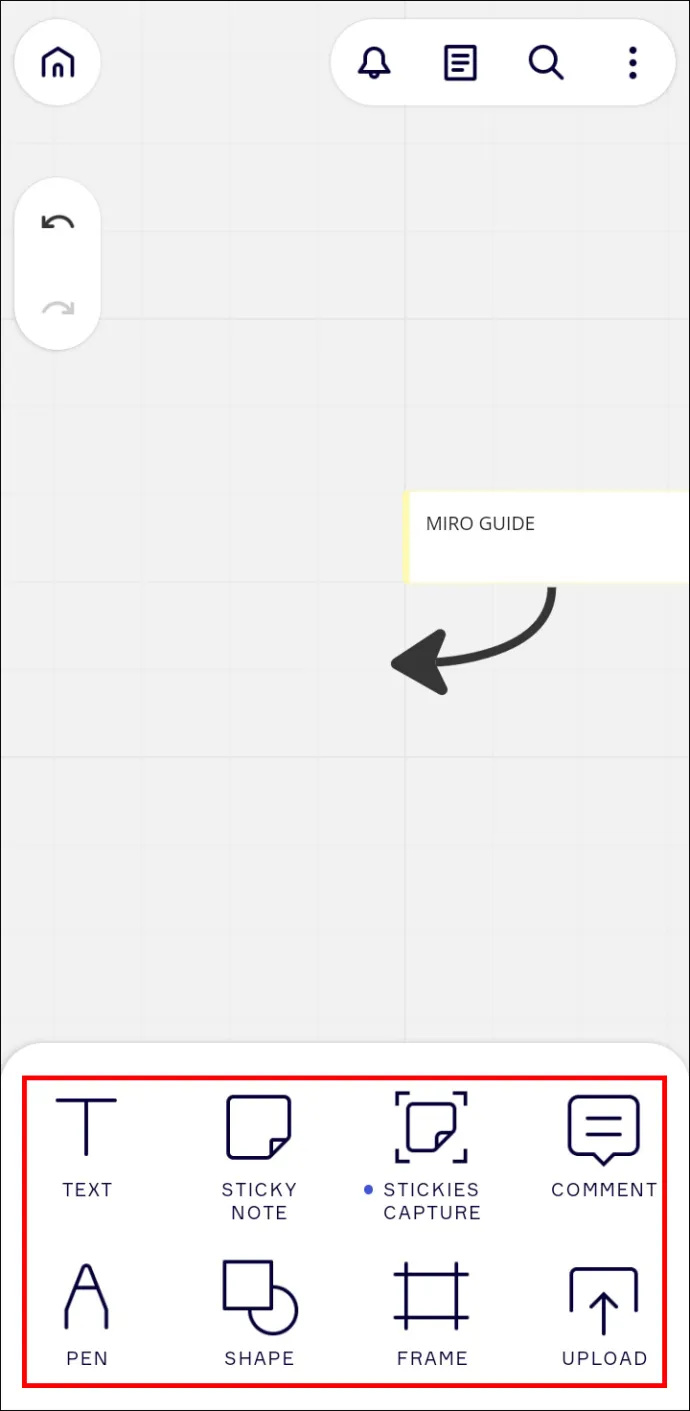Select the Shape tool

click(x=259, y=1315)
